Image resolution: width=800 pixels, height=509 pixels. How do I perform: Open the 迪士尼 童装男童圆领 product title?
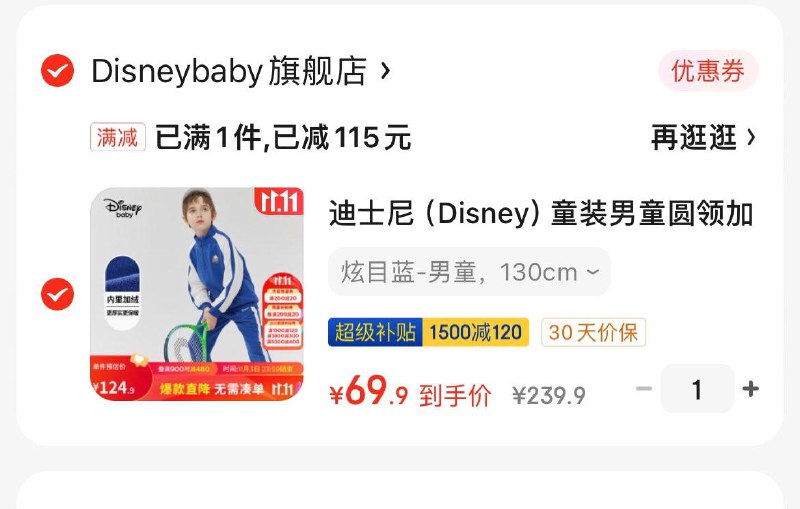540,213
